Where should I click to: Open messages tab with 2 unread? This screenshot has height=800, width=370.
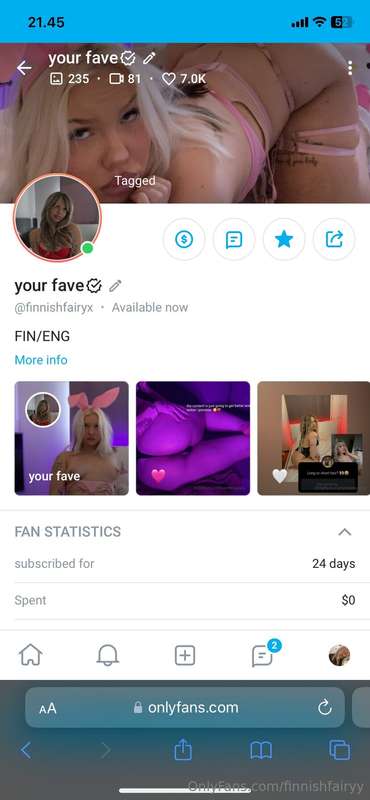264,654
